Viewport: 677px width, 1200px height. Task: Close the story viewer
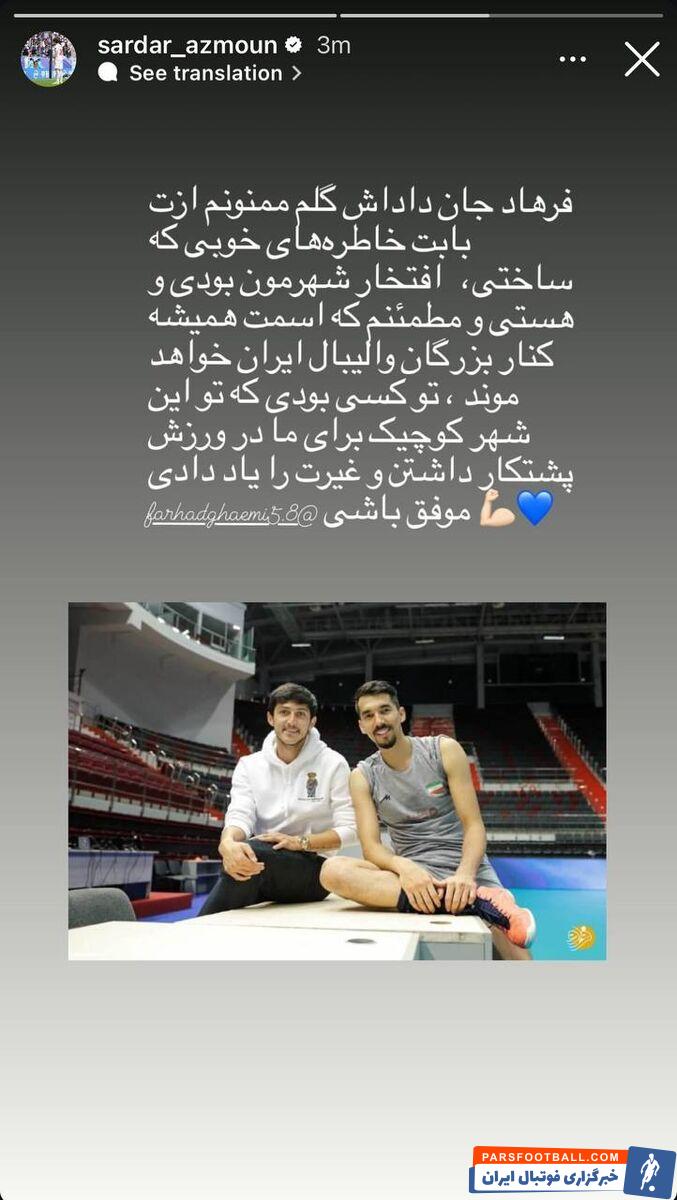click(x=641, y=59)
